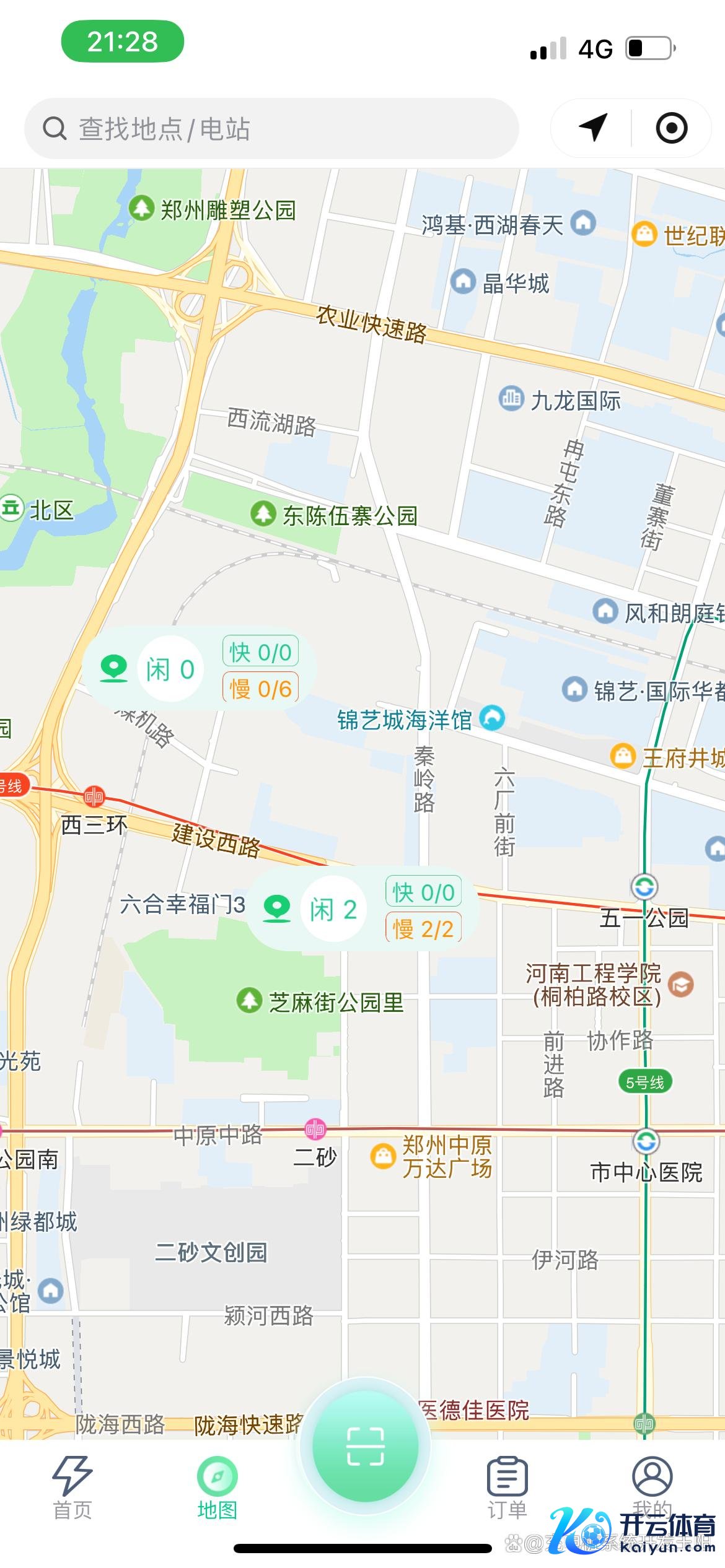Go to the 订单 tab
The width and height of the screenshot is (725, 1568).
coord(507,1487)
